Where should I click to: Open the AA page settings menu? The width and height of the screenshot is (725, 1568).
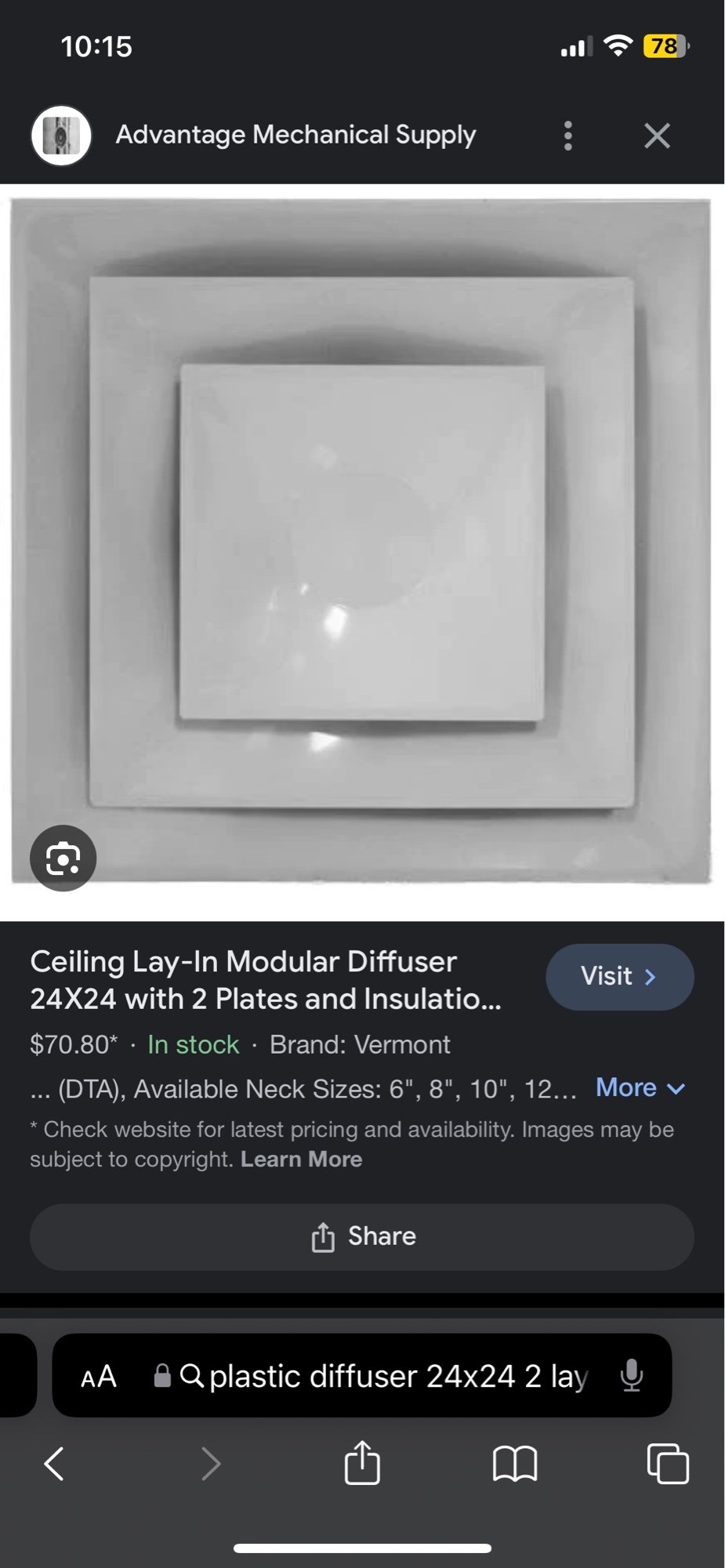coord(97,1376)
